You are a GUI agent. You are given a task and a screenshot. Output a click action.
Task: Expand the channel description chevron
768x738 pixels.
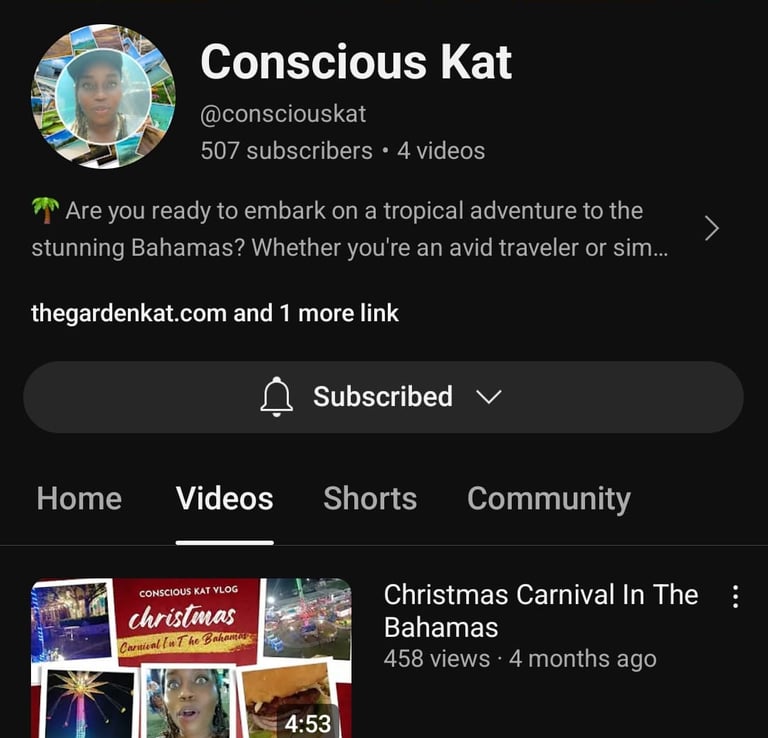click(711, 229)
